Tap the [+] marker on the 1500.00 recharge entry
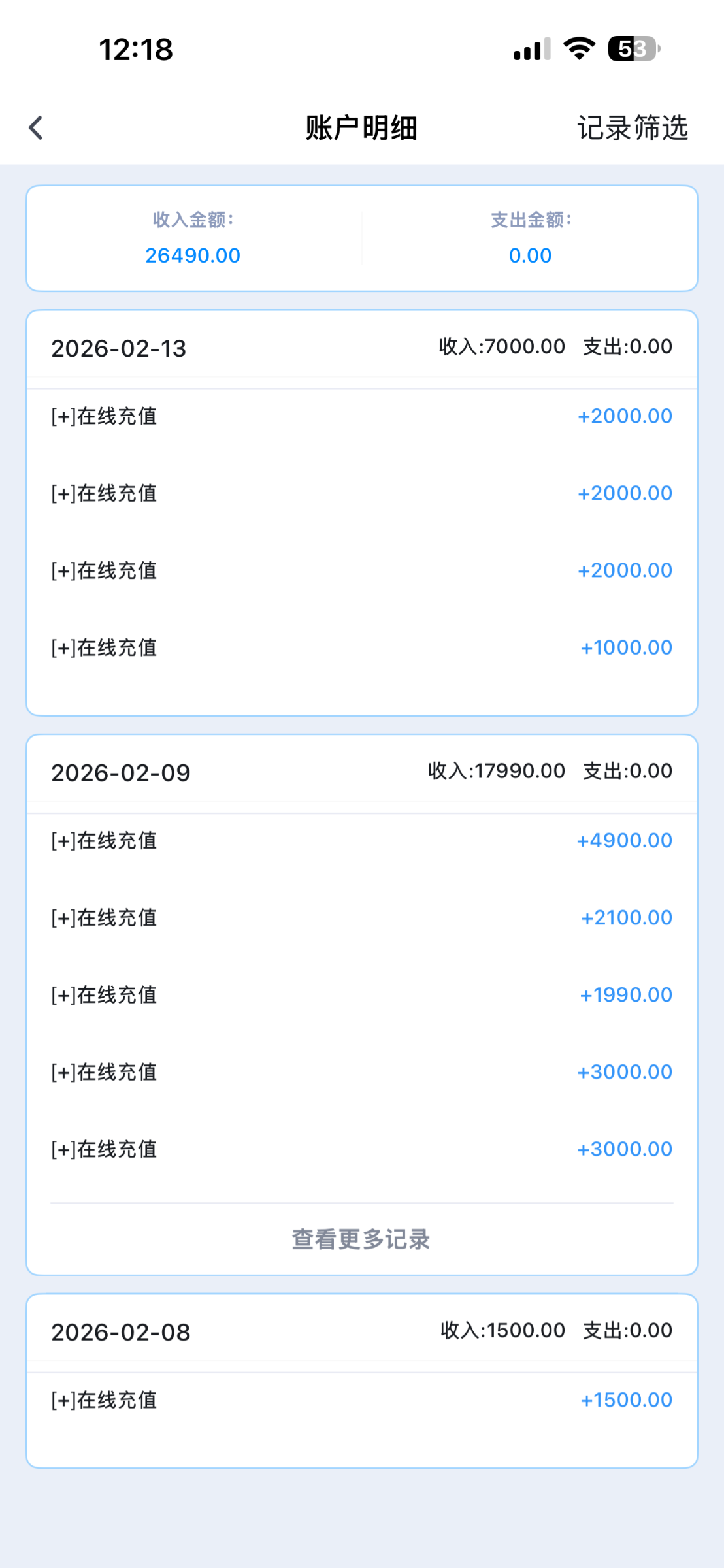 pyautogui.click(x=61, y=1399)
